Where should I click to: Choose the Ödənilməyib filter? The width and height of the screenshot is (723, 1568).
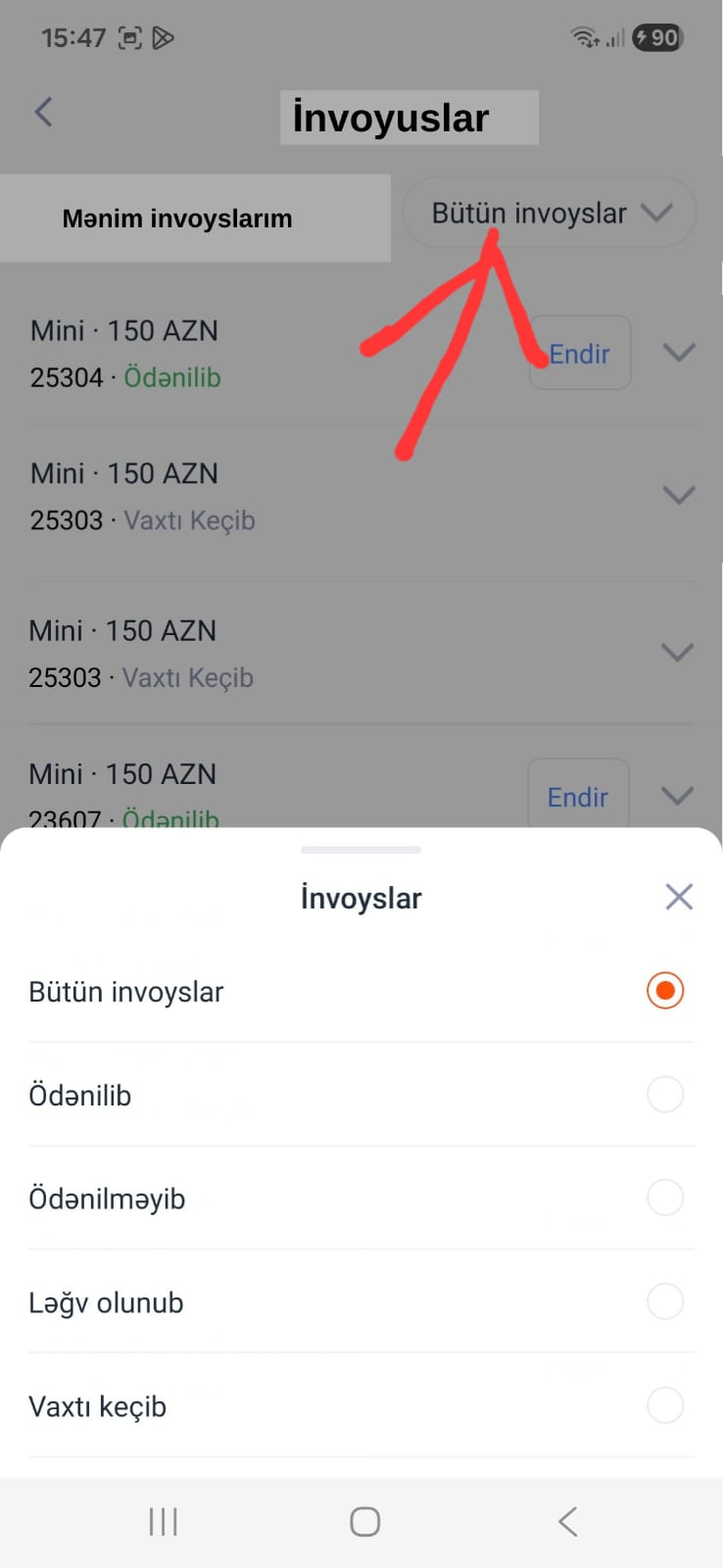[x=664, y=1198]
